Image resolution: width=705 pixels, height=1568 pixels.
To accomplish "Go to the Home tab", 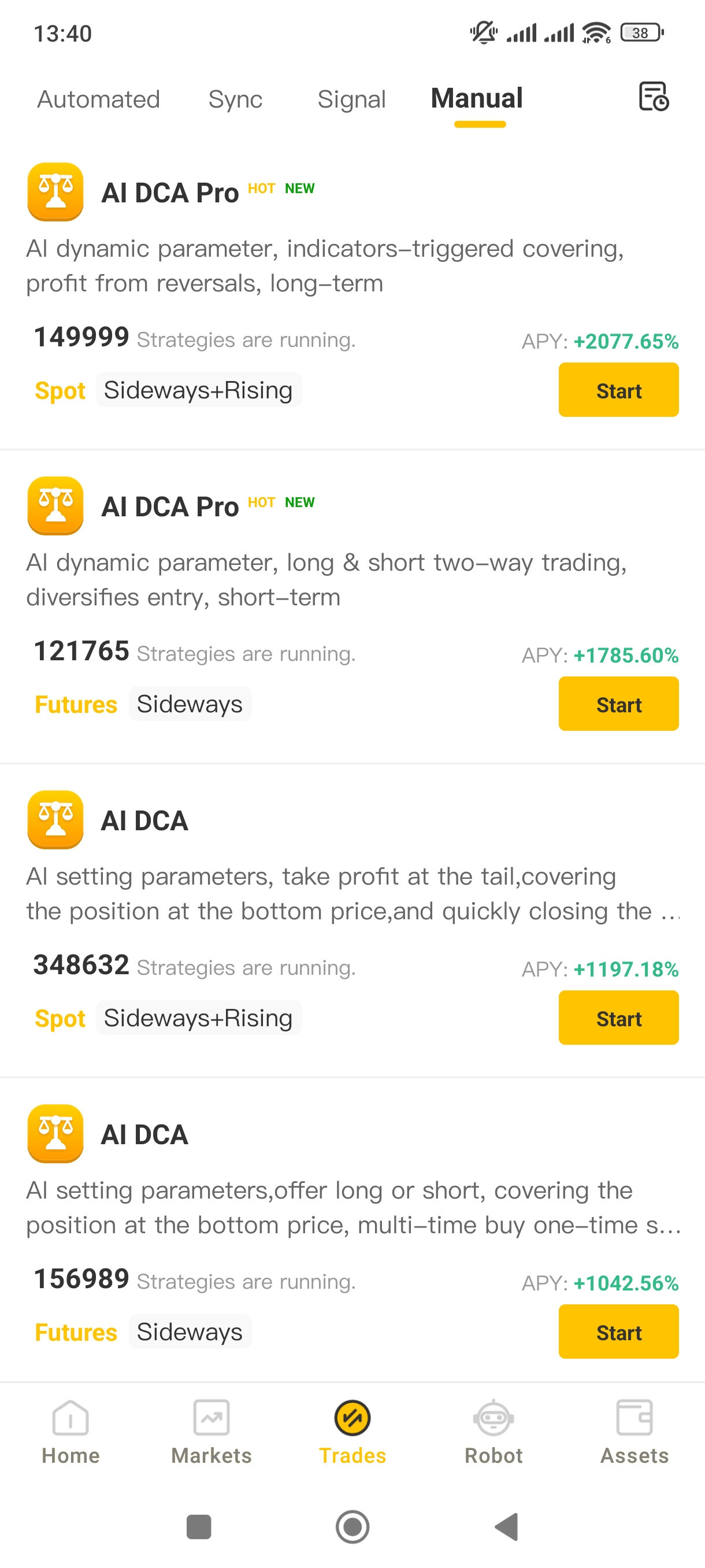I will tap(70, 1432).
